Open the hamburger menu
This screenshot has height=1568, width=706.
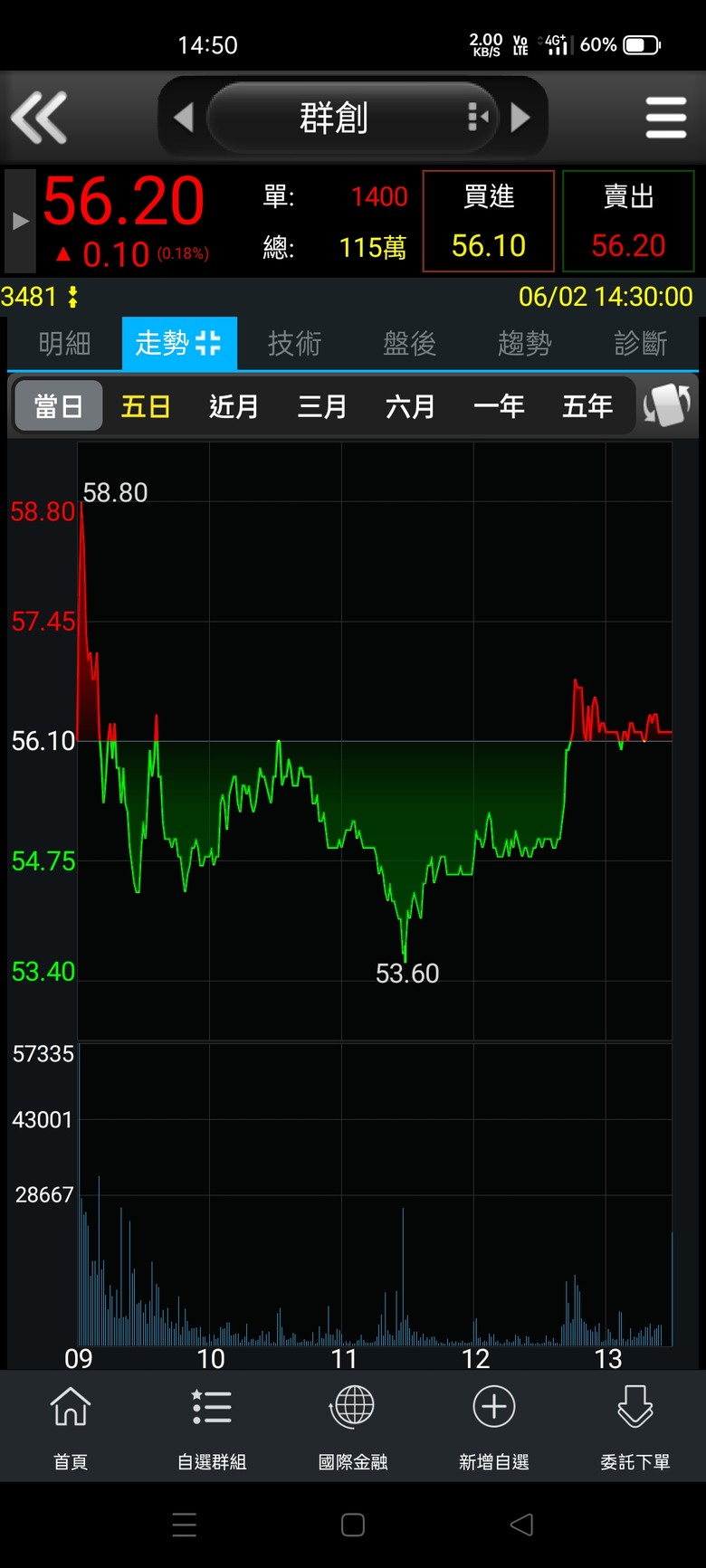(x=666, y=118)
